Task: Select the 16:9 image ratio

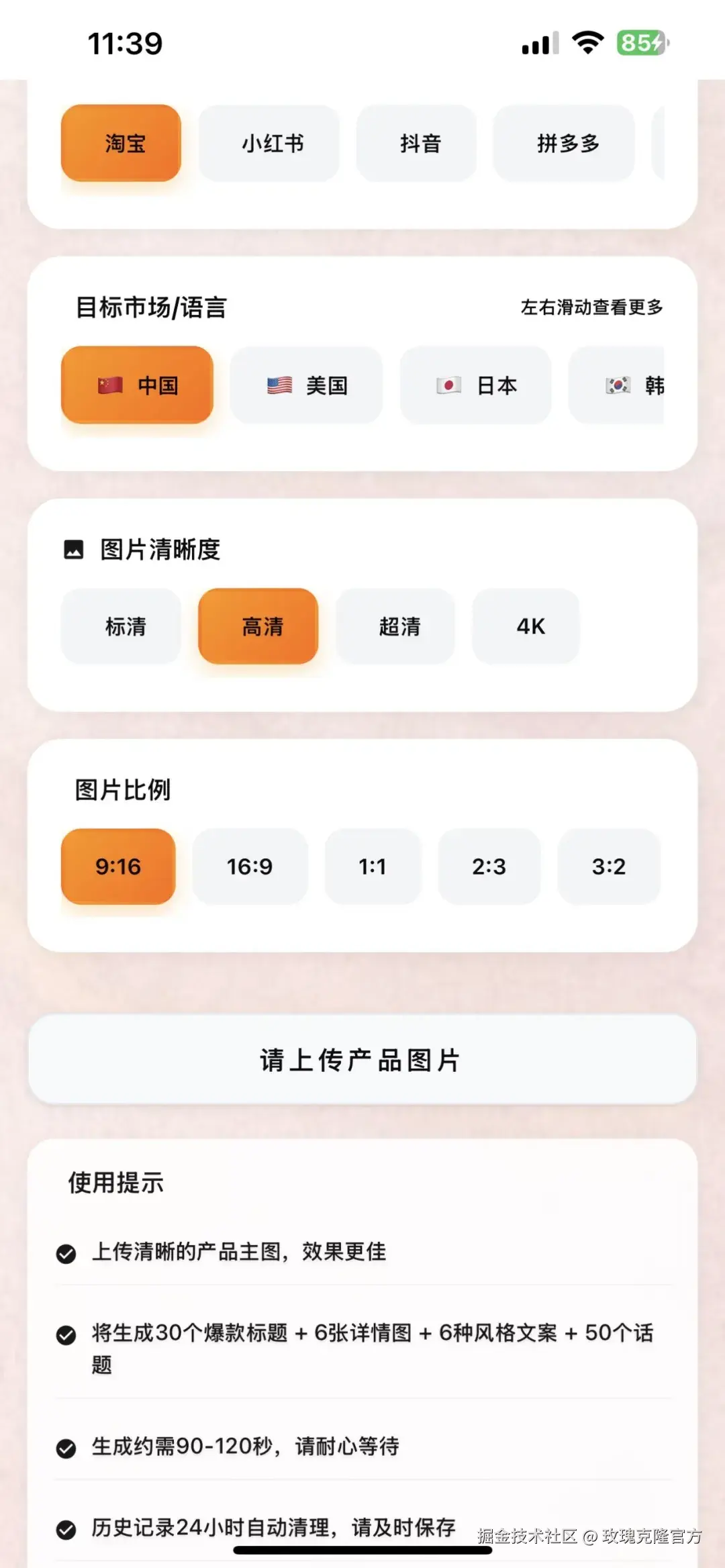Action: [x=250, y=867]
